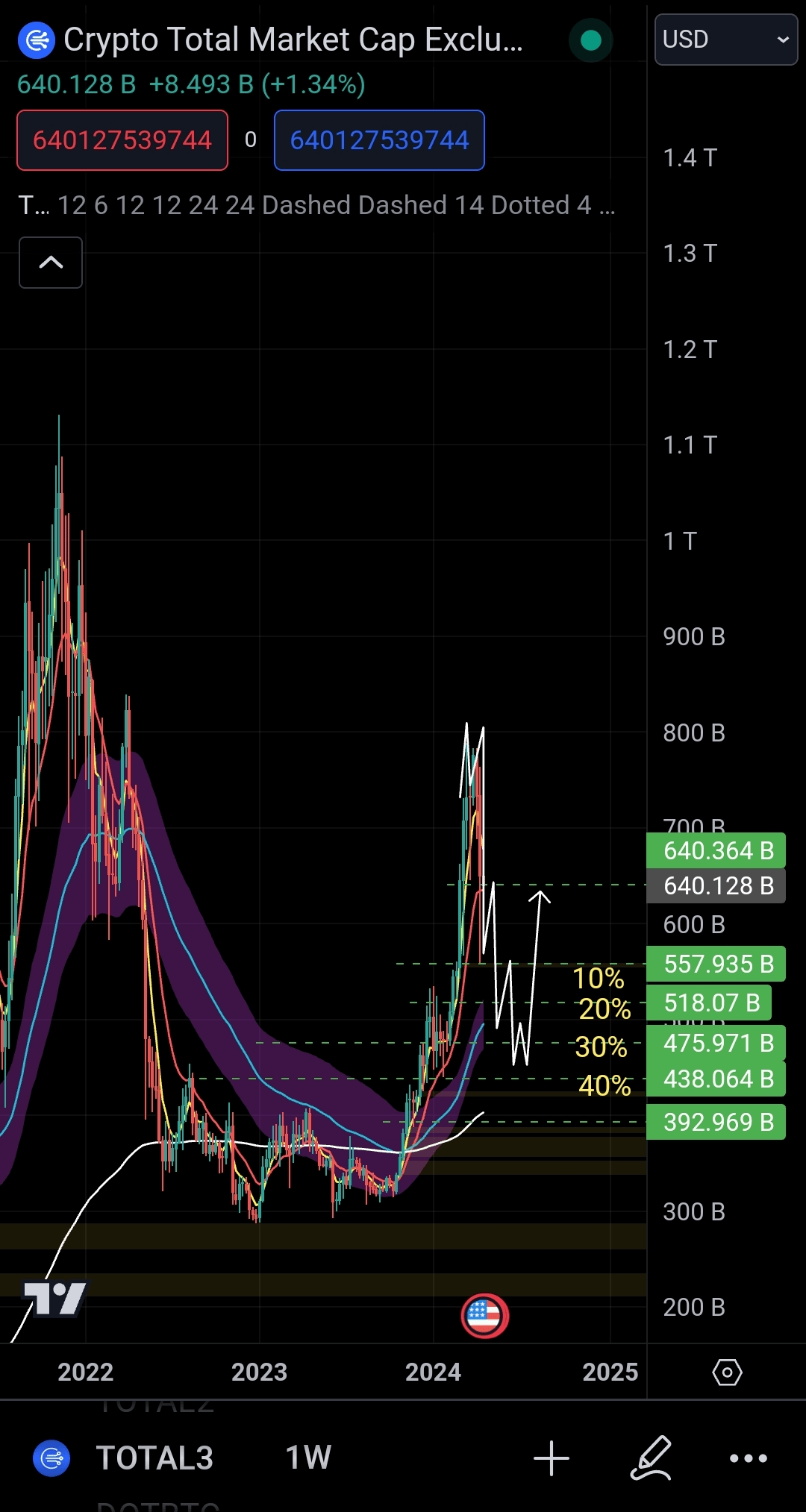
Task: Tap the plus icon to add to chart
Action: tap(552, 1458)
